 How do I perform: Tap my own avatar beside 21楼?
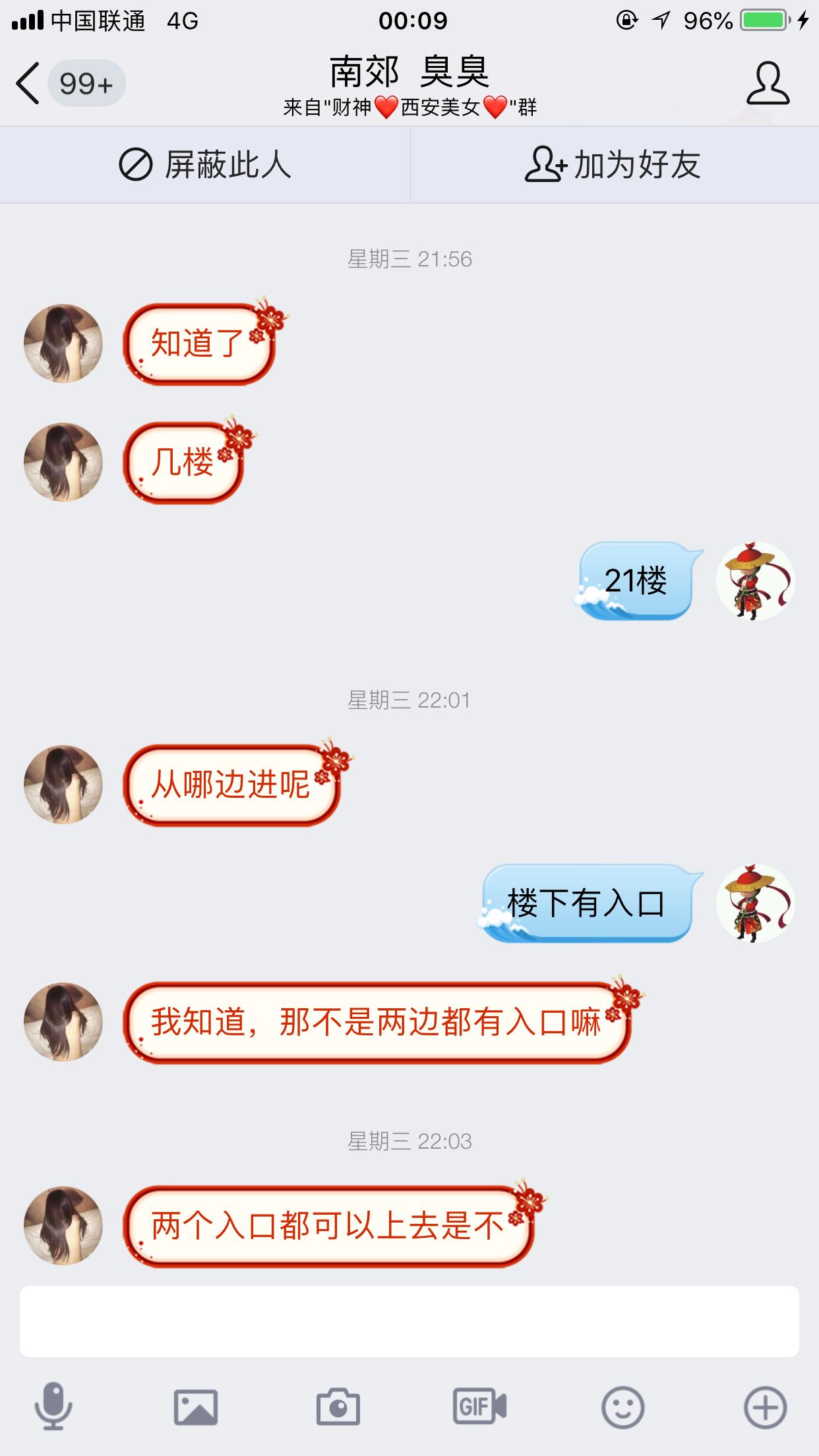(755, 580)
